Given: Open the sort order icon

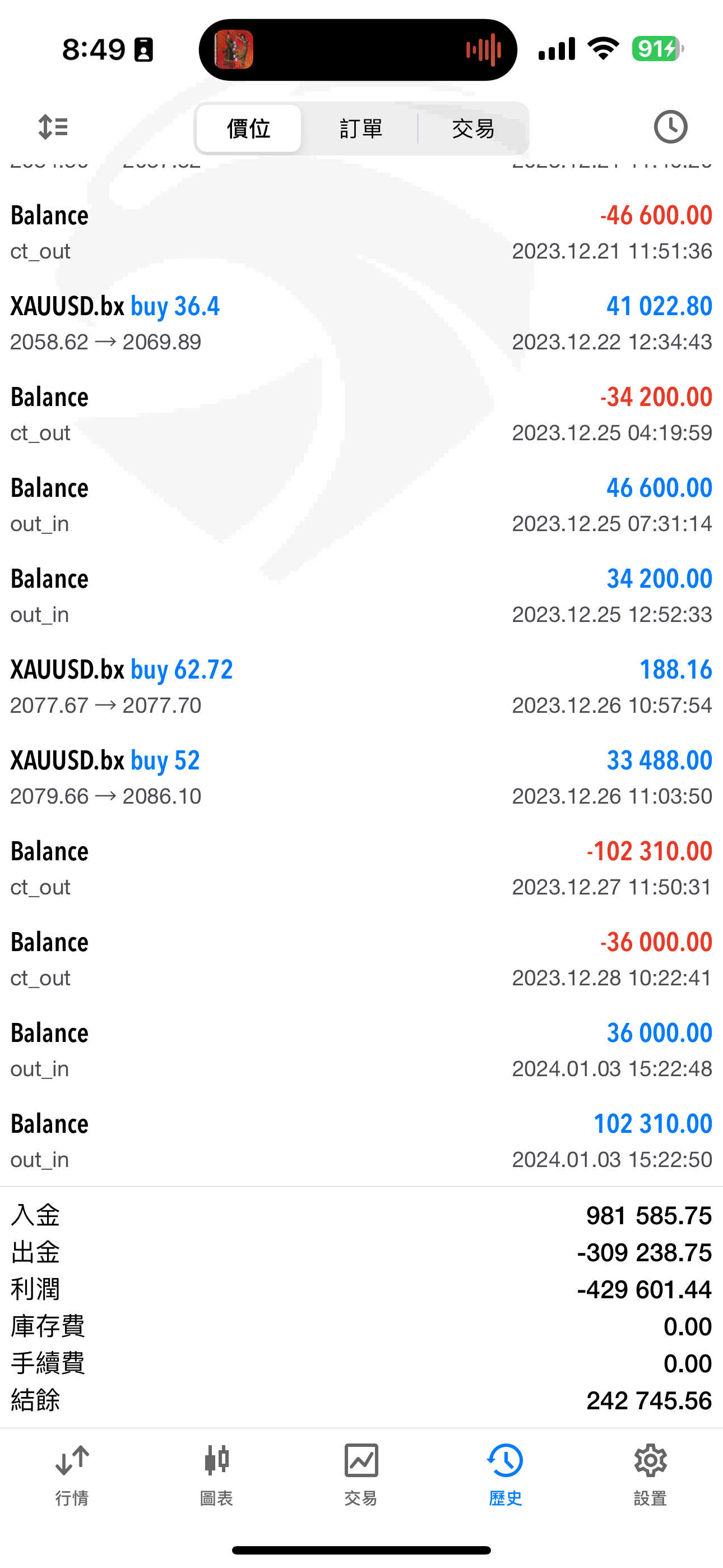Looking at the screenshot, I should point(53,127).
